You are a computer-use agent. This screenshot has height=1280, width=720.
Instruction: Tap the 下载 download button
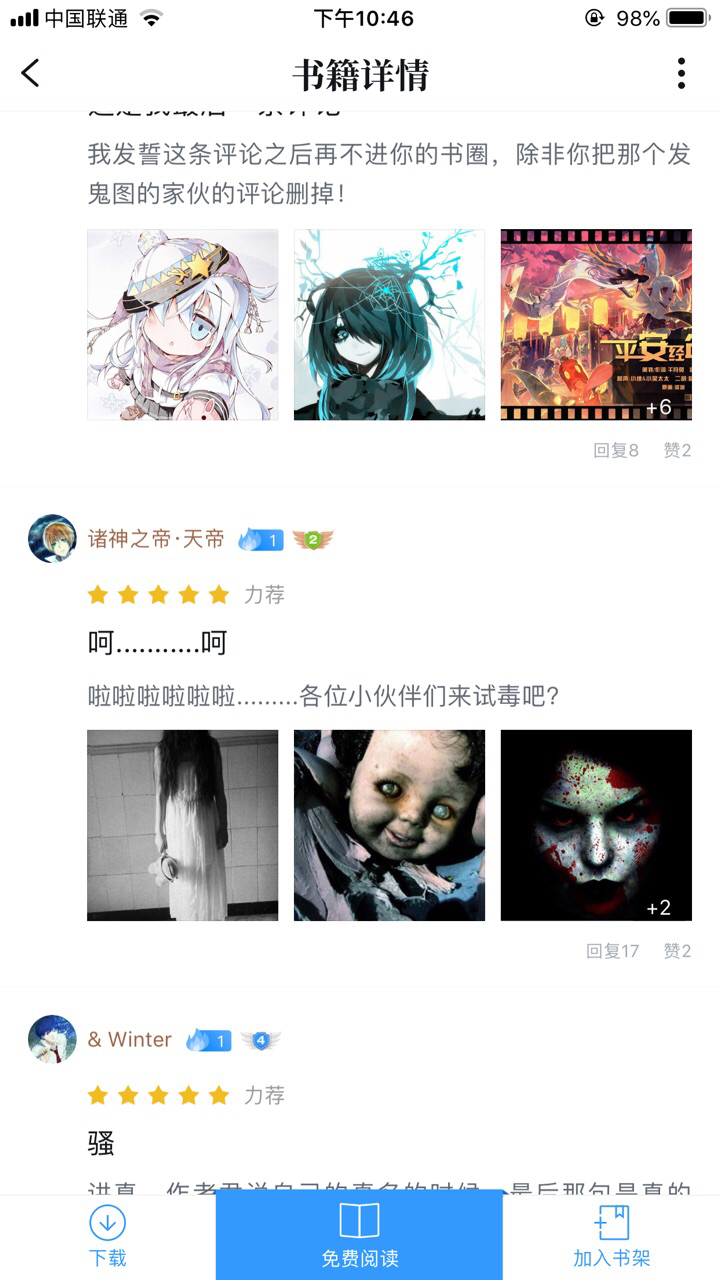(x=108, y=1236)
